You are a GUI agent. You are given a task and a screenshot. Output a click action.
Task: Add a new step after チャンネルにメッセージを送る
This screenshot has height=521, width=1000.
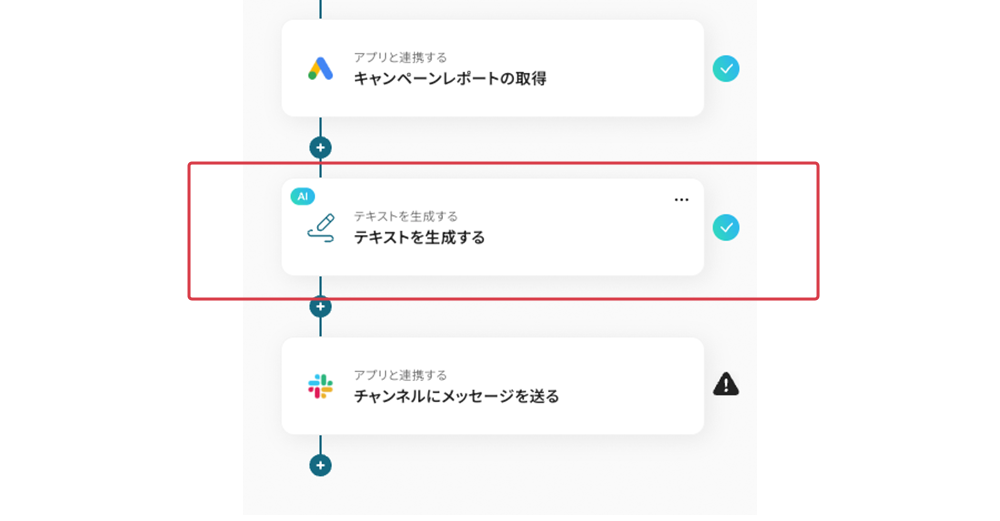point(320,465)
